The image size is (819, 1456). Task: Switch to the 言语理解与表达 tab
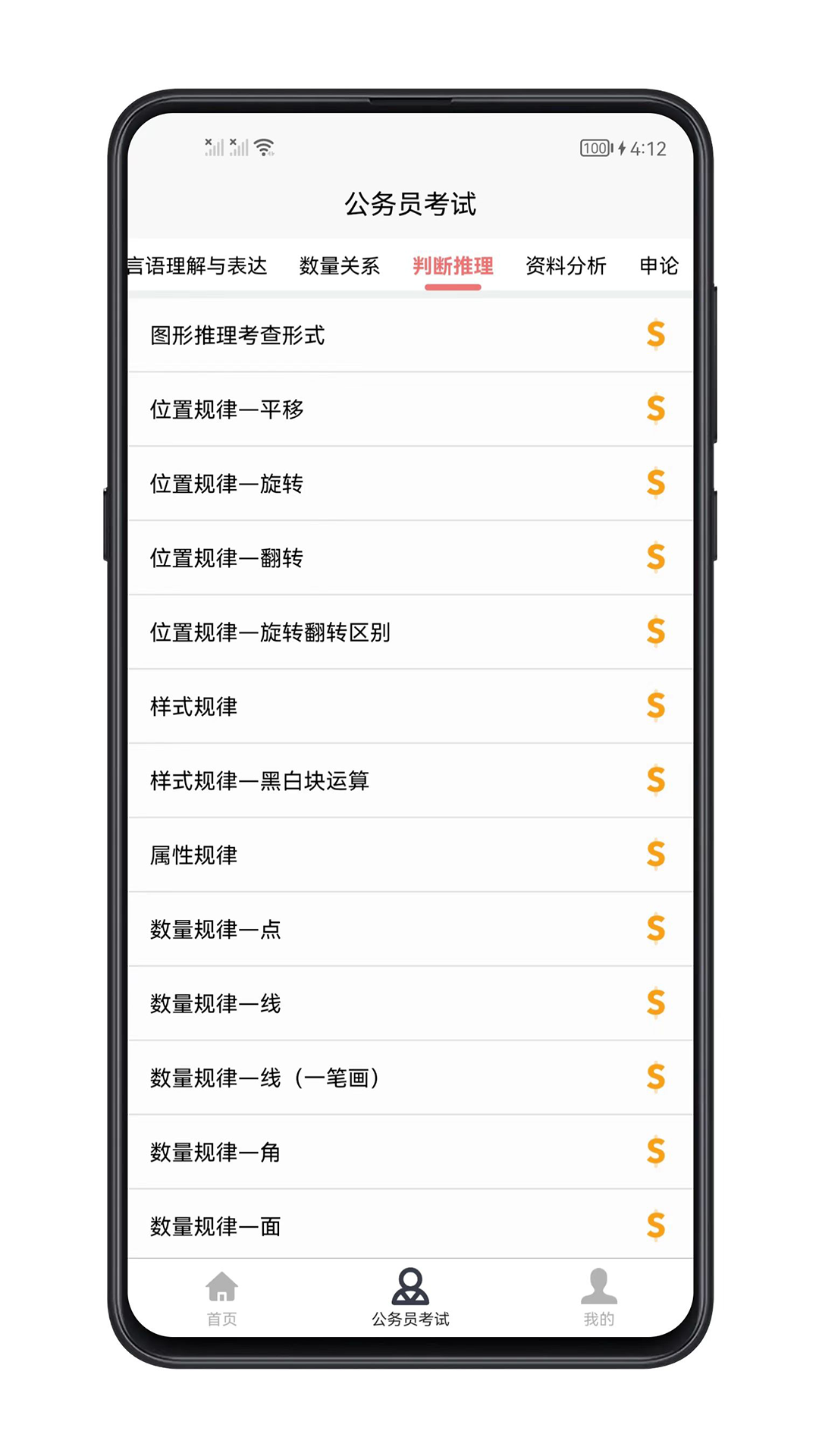tap(199, 266)
